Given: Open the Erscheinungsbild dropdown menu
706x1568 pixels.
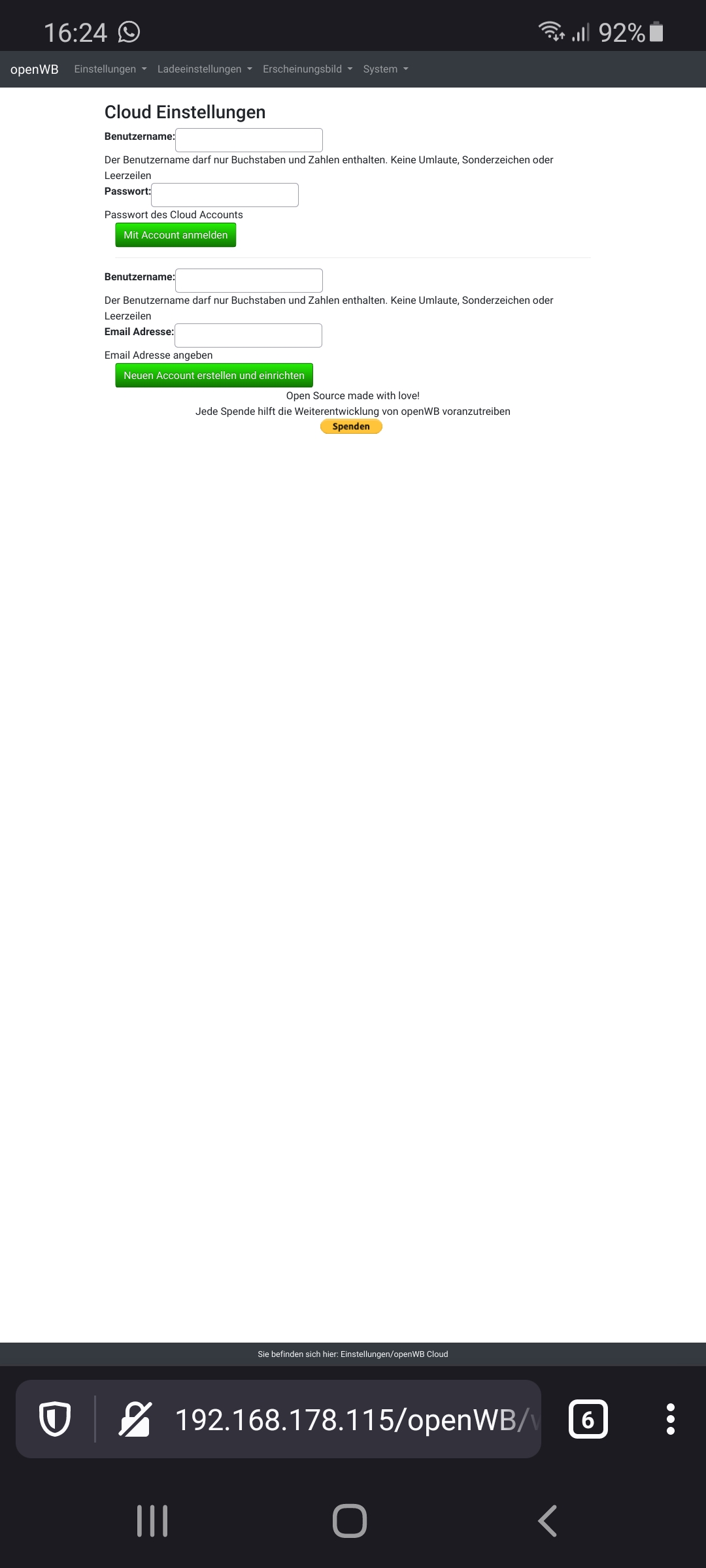Looking at the screenshot, I should (x=307, y=69).
